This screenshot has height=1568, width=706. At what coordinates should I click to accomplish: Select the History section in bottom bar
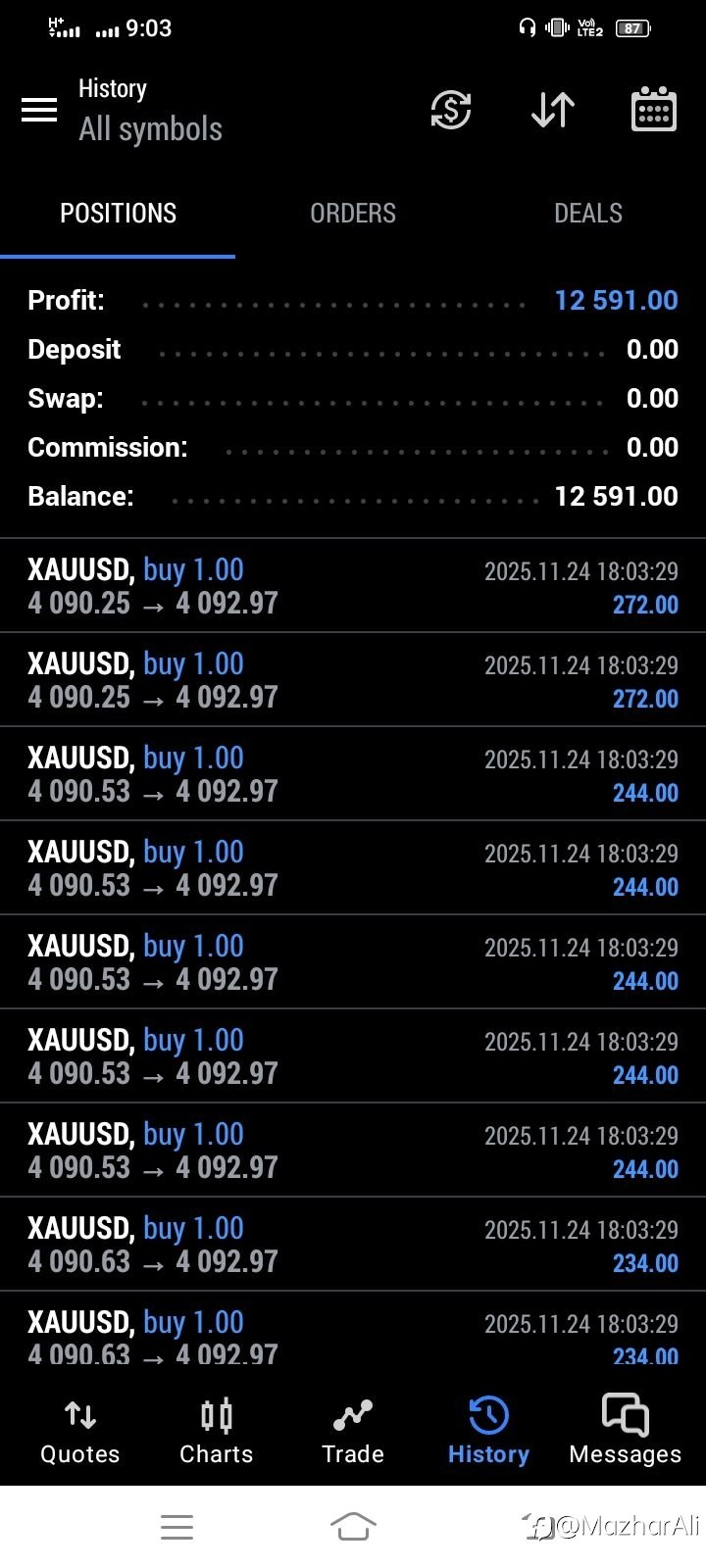(x=488, y=1432)
